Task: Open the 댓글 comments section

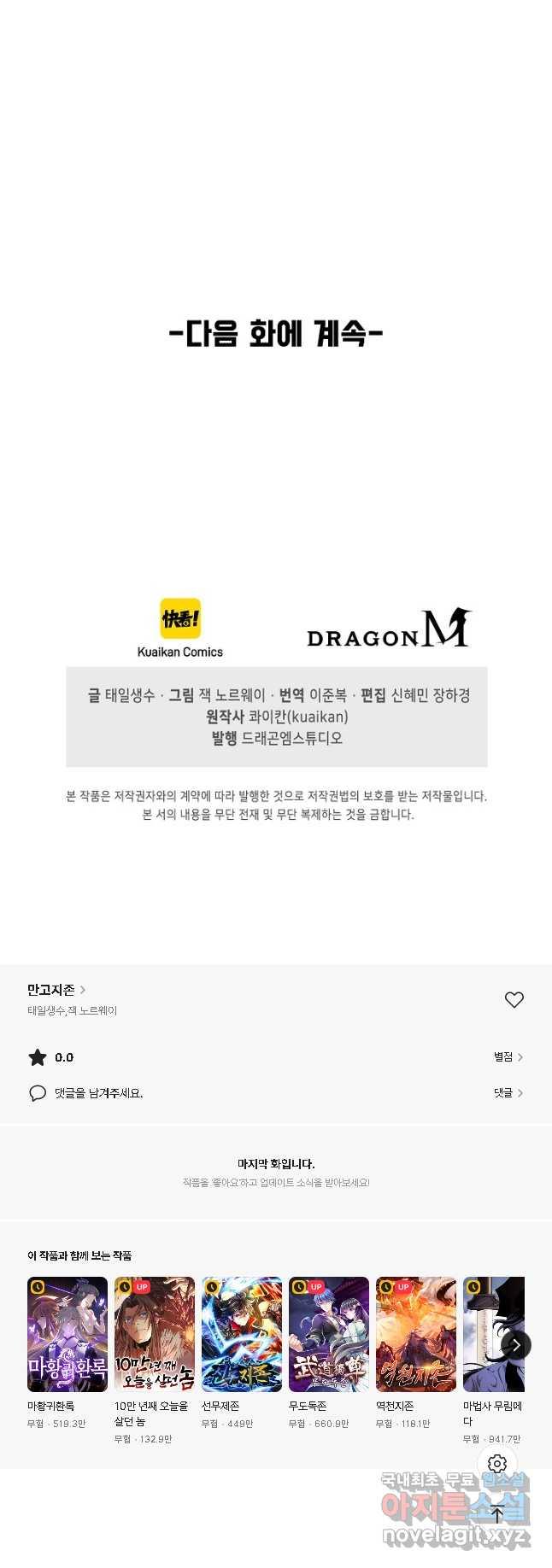Action: point(508,1093)
